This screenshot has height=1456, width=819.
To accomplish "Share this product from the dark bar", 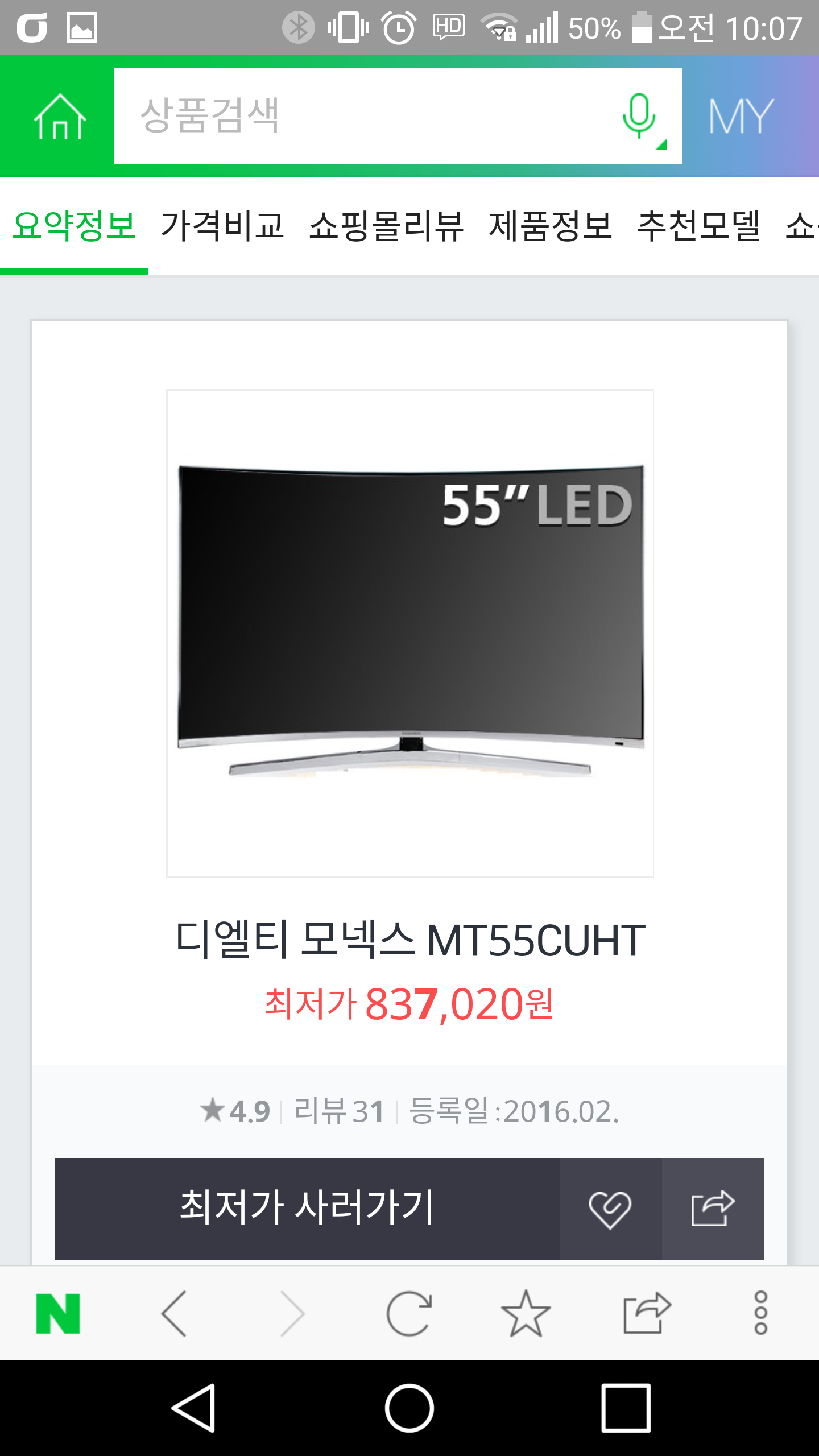I will tap(713, 1208).
